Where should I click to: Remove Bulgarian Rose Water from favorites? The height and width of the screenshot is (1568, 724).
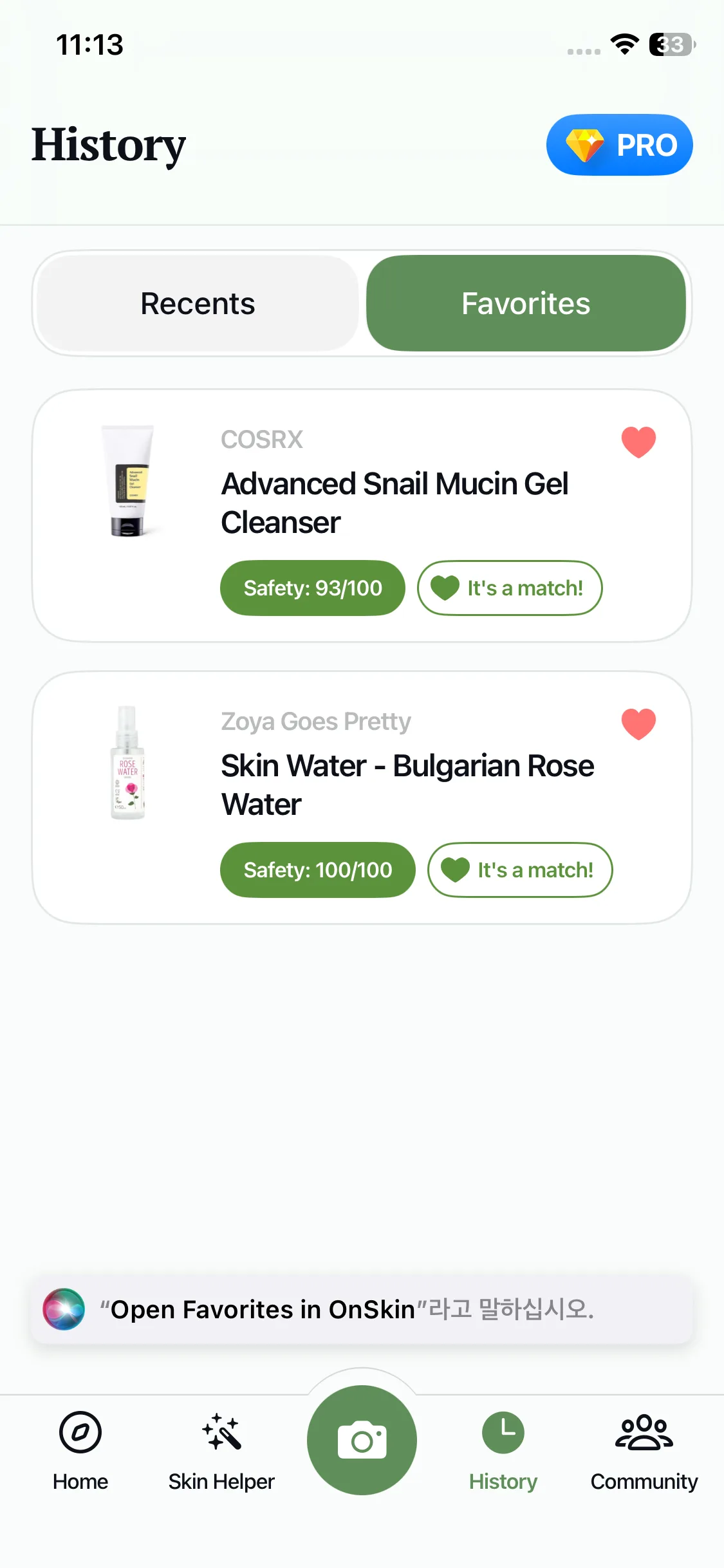638,724
